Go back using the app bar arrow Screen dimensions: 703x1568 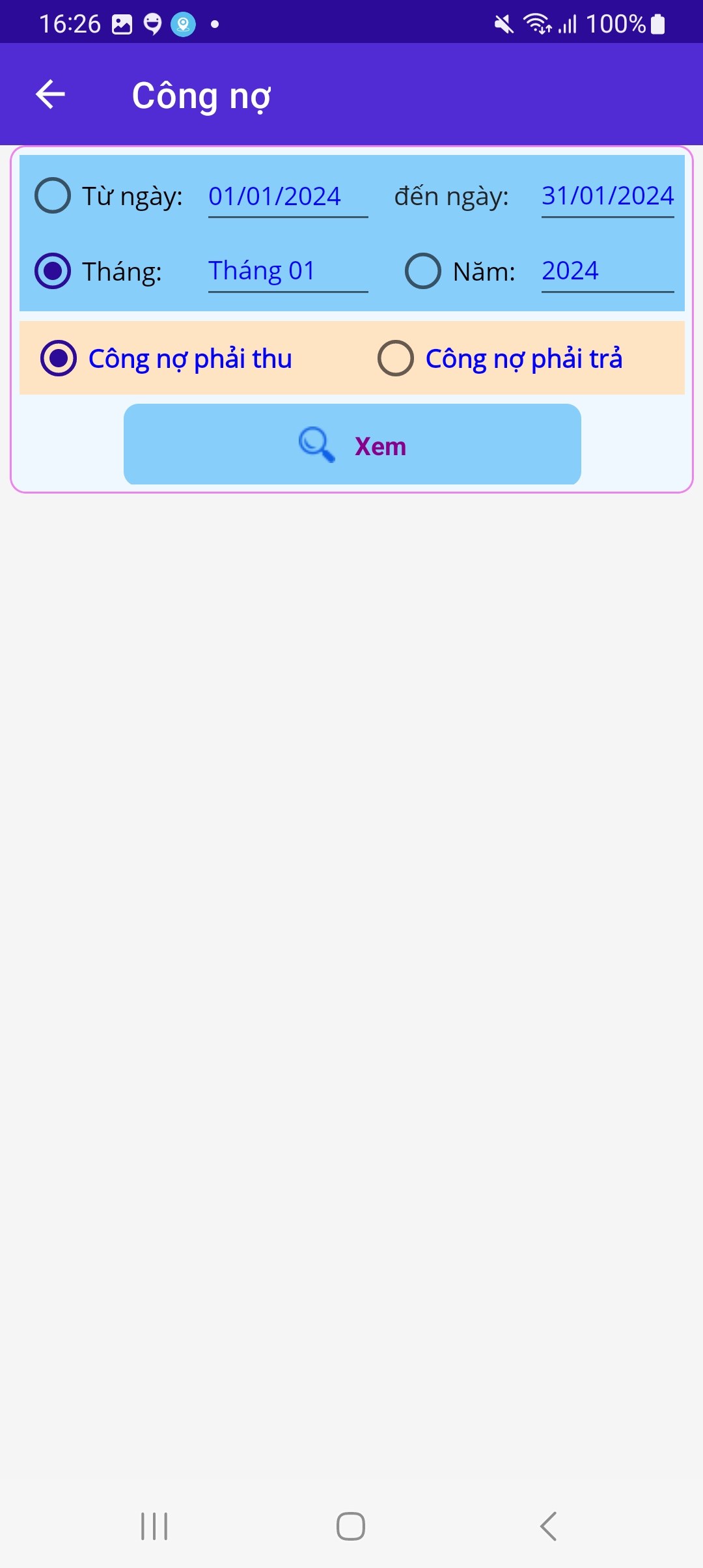[x=50, y=94]
